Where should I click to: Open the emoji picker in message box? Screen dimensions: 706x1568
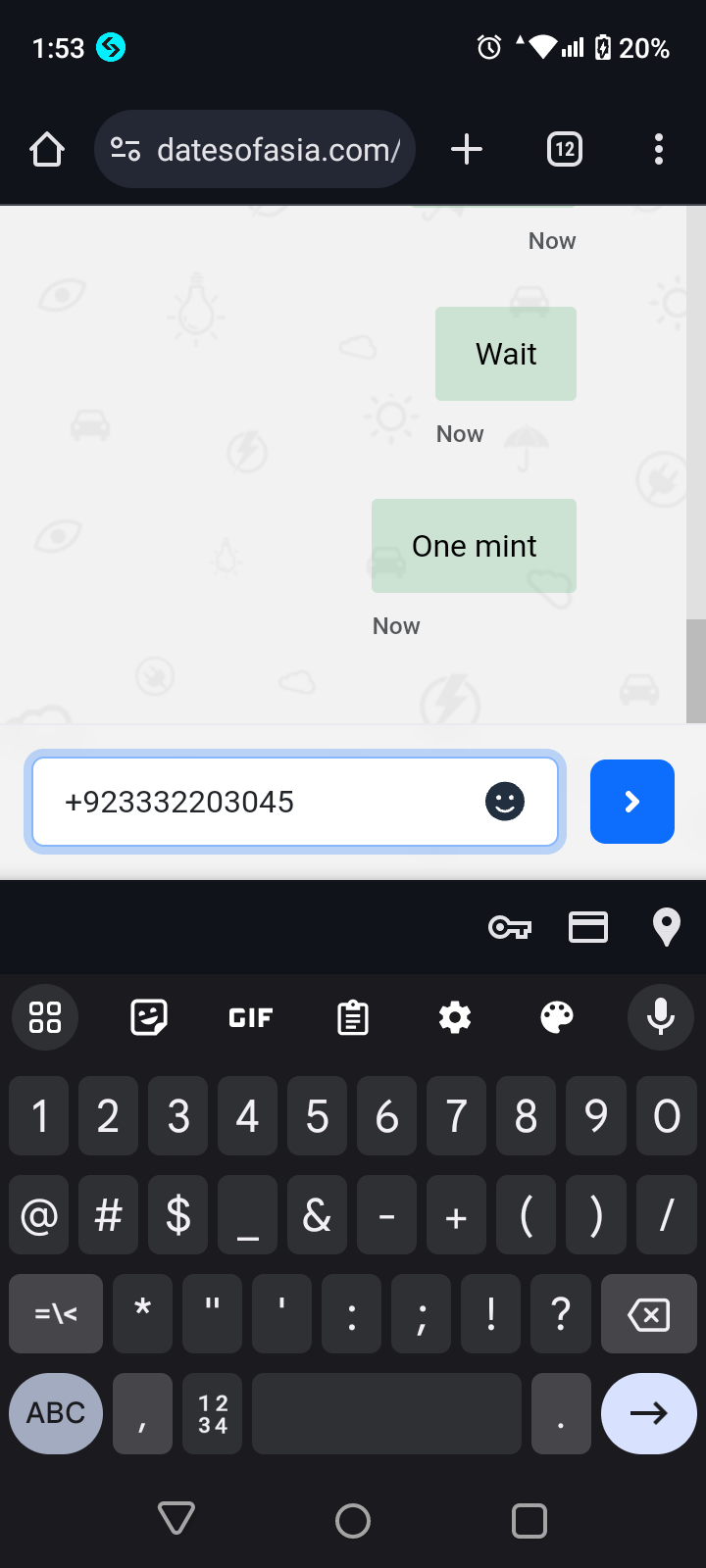pyautogui.click(x=505, y=802)
